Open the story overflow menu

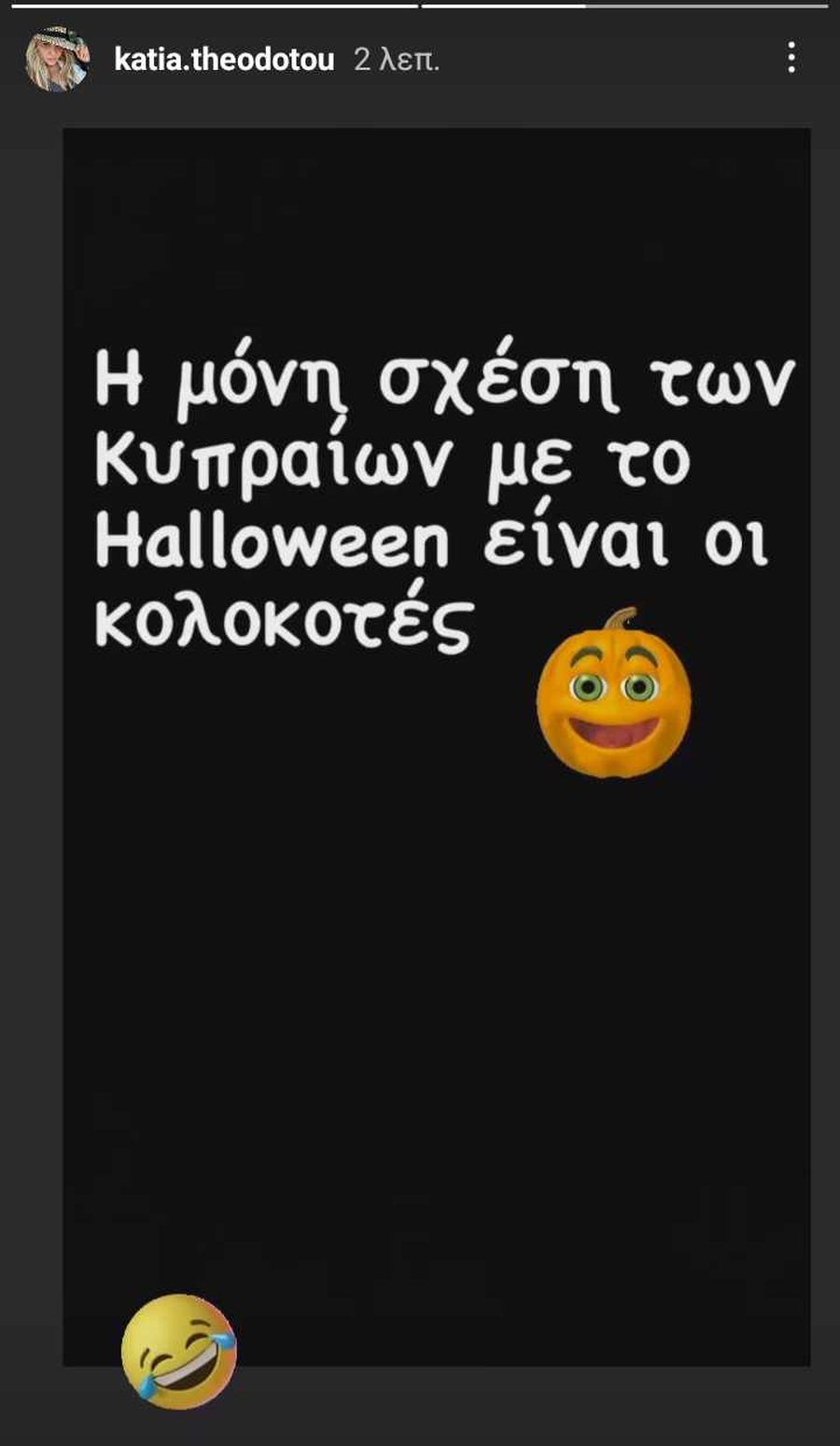(791, 58)
